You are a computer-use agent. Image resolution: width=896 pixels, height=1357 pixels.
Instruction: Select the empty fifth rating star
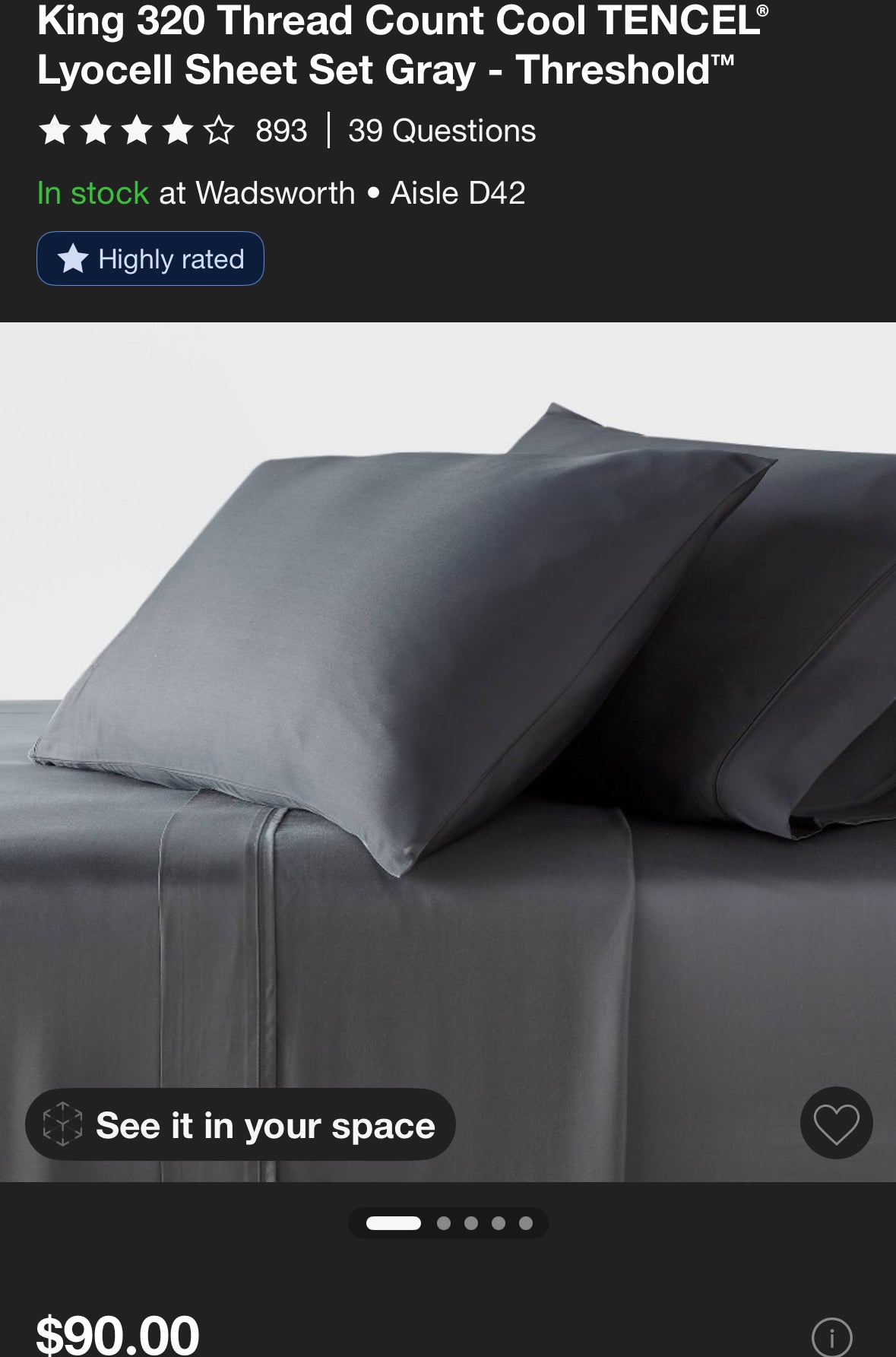point(219,130)
